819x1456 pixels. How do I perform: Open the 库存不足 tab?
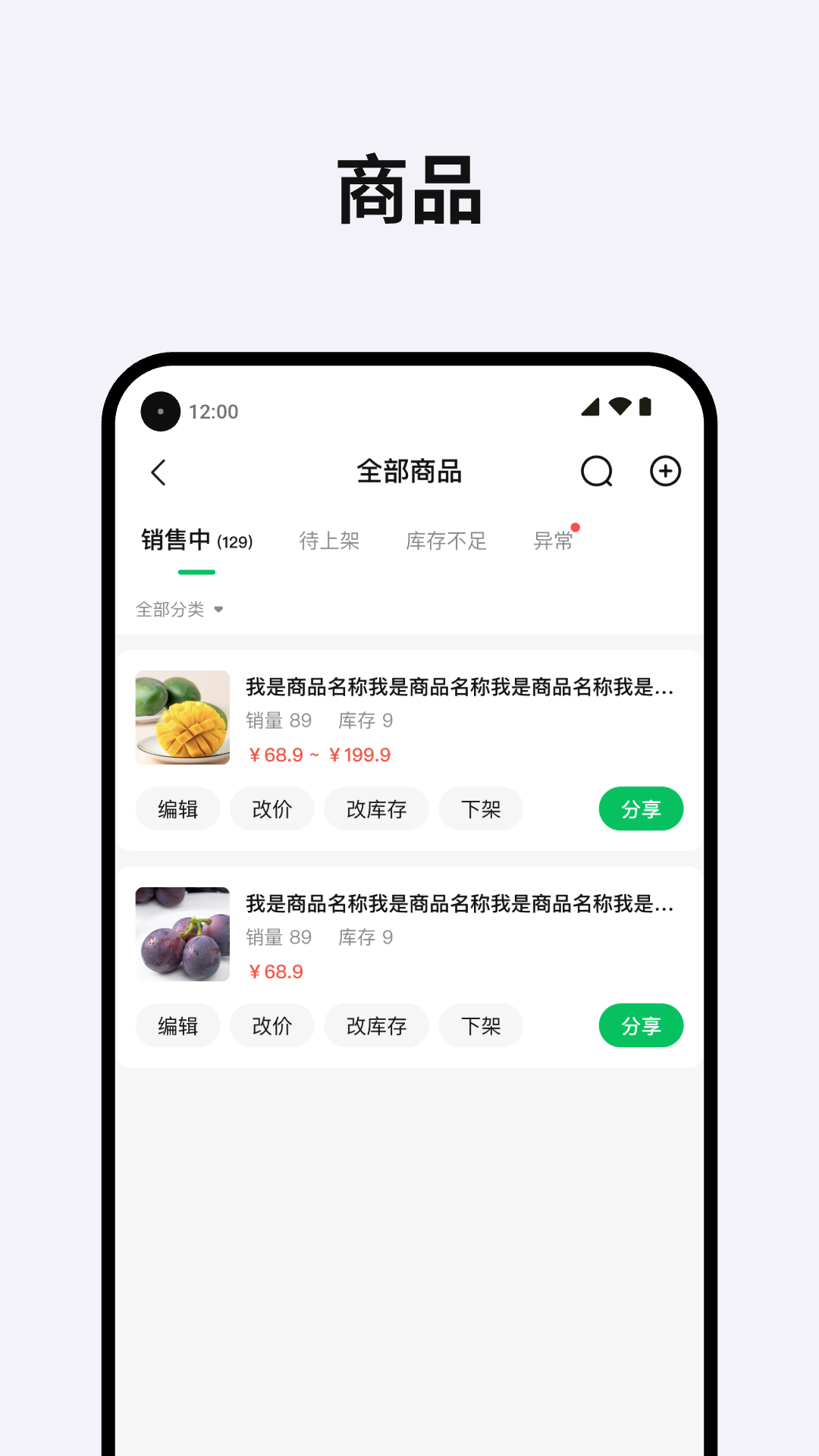coord(446,540)
